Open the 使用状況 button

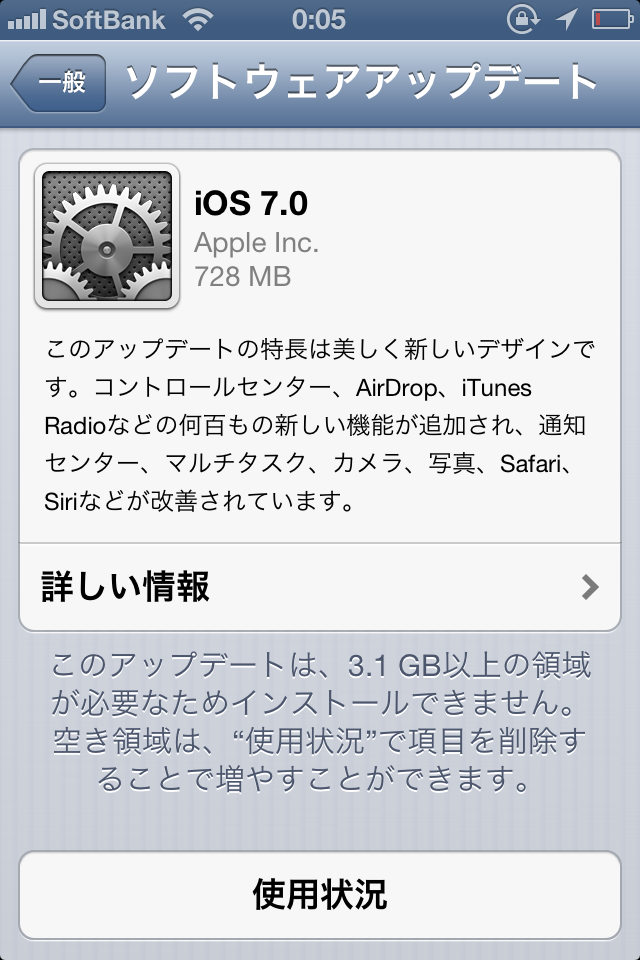click(320, 894)
